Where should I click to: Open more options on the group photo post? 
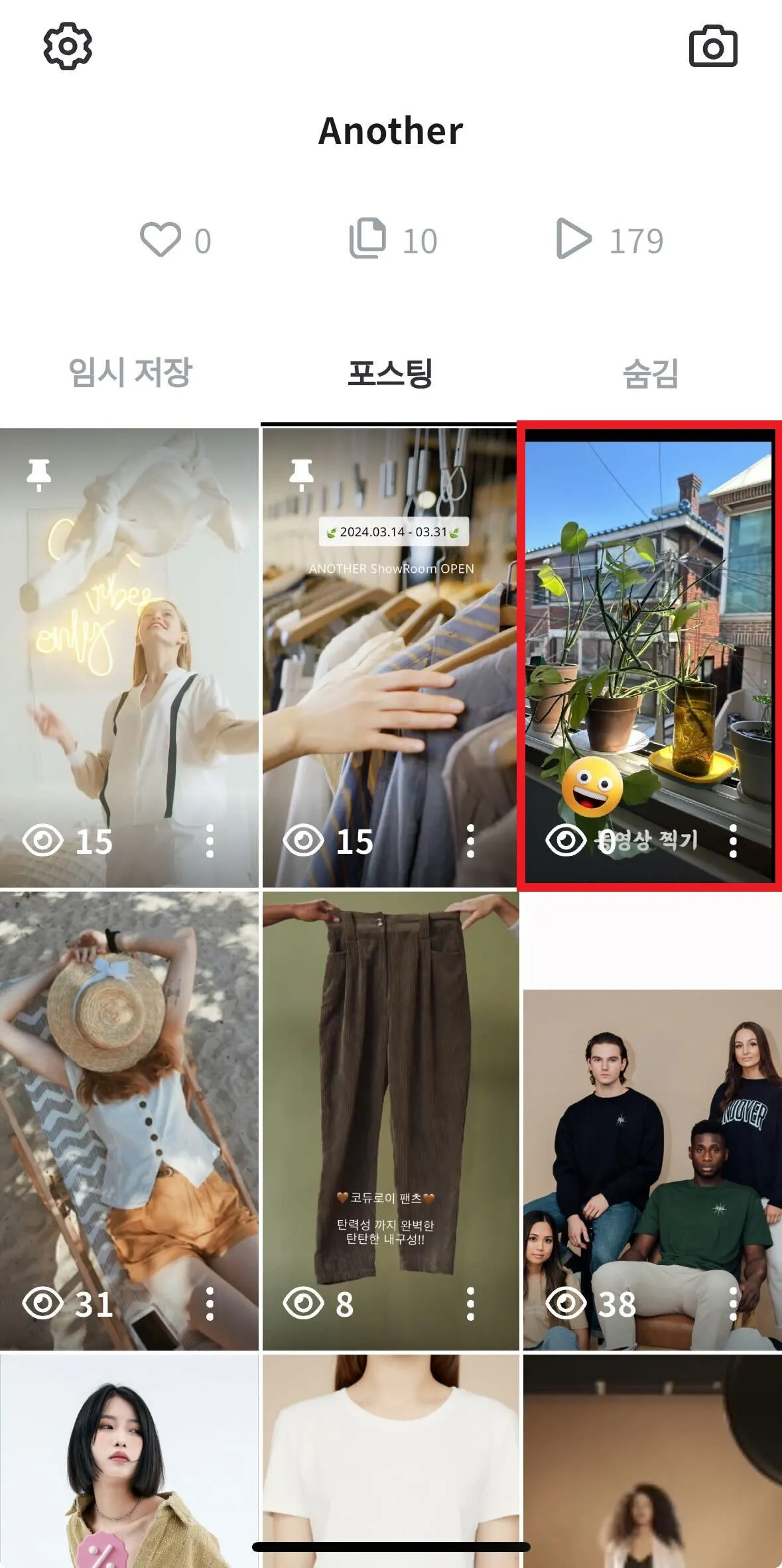pyautogui.click(x=733, y=1304)
